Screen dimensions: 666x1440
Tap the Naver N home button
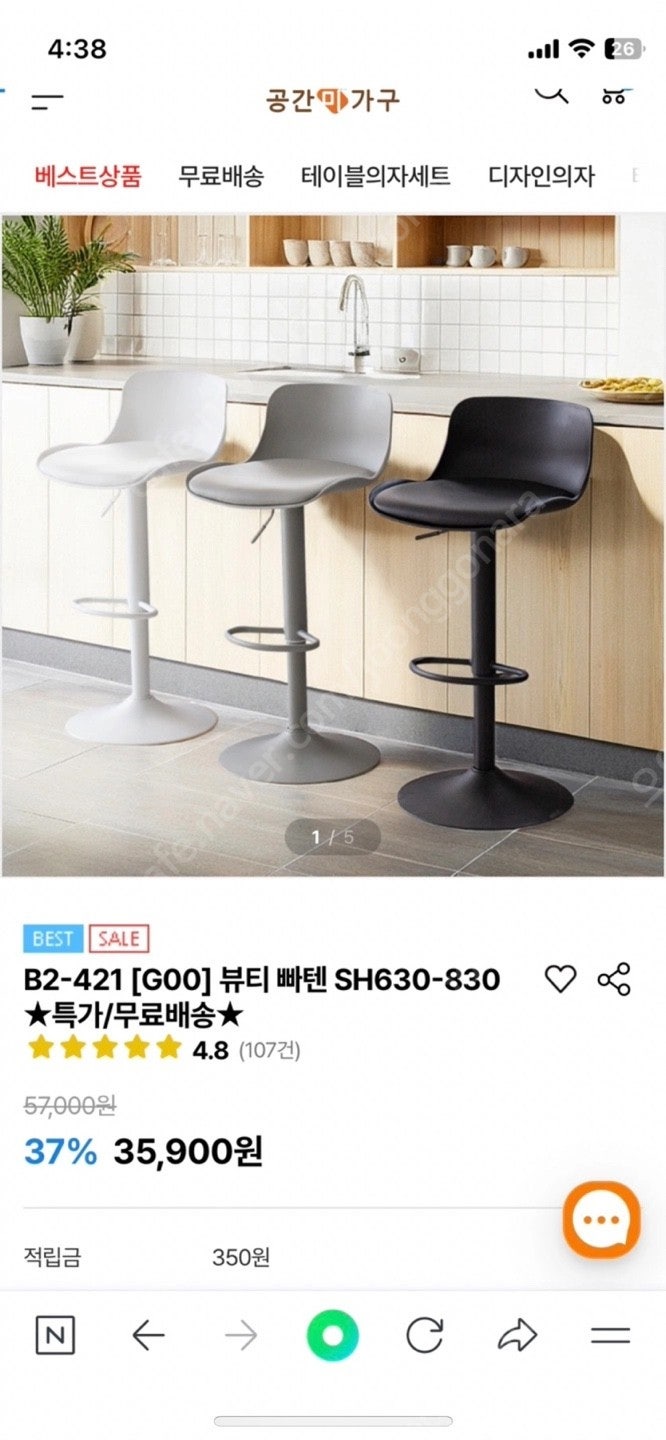pyautogui.click(x=55, y=1335)
